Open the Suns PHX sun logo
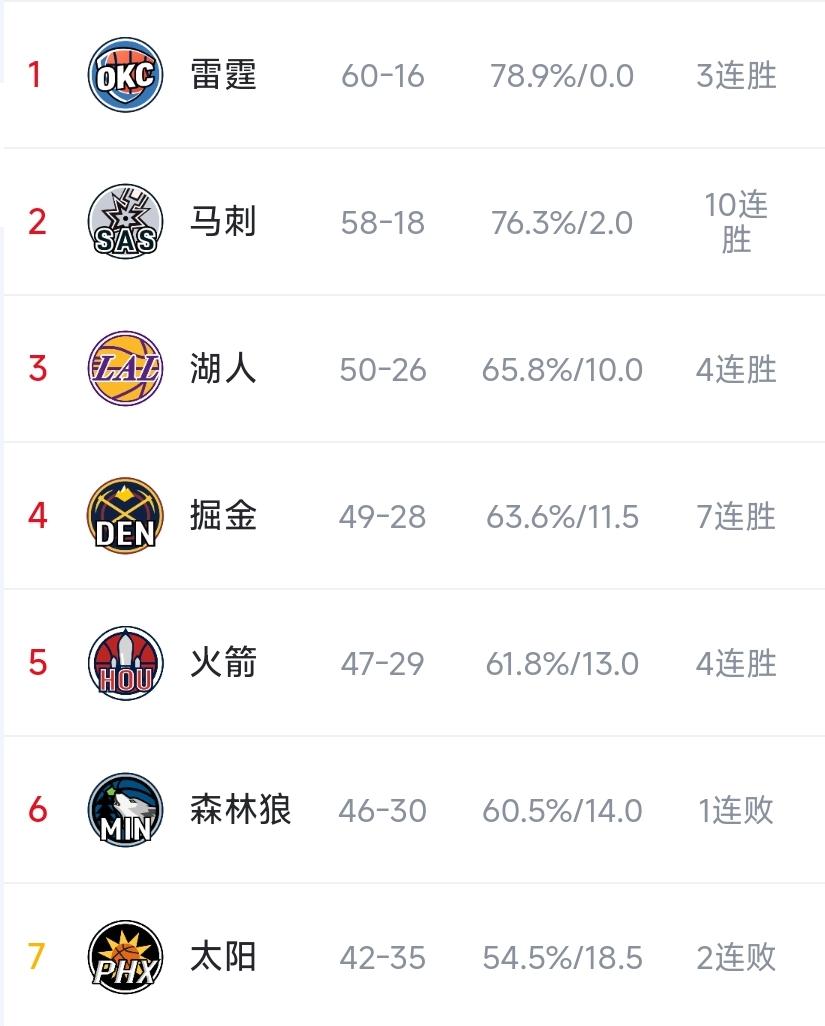This screenshot has height=1026, width=825. (124, 957)
